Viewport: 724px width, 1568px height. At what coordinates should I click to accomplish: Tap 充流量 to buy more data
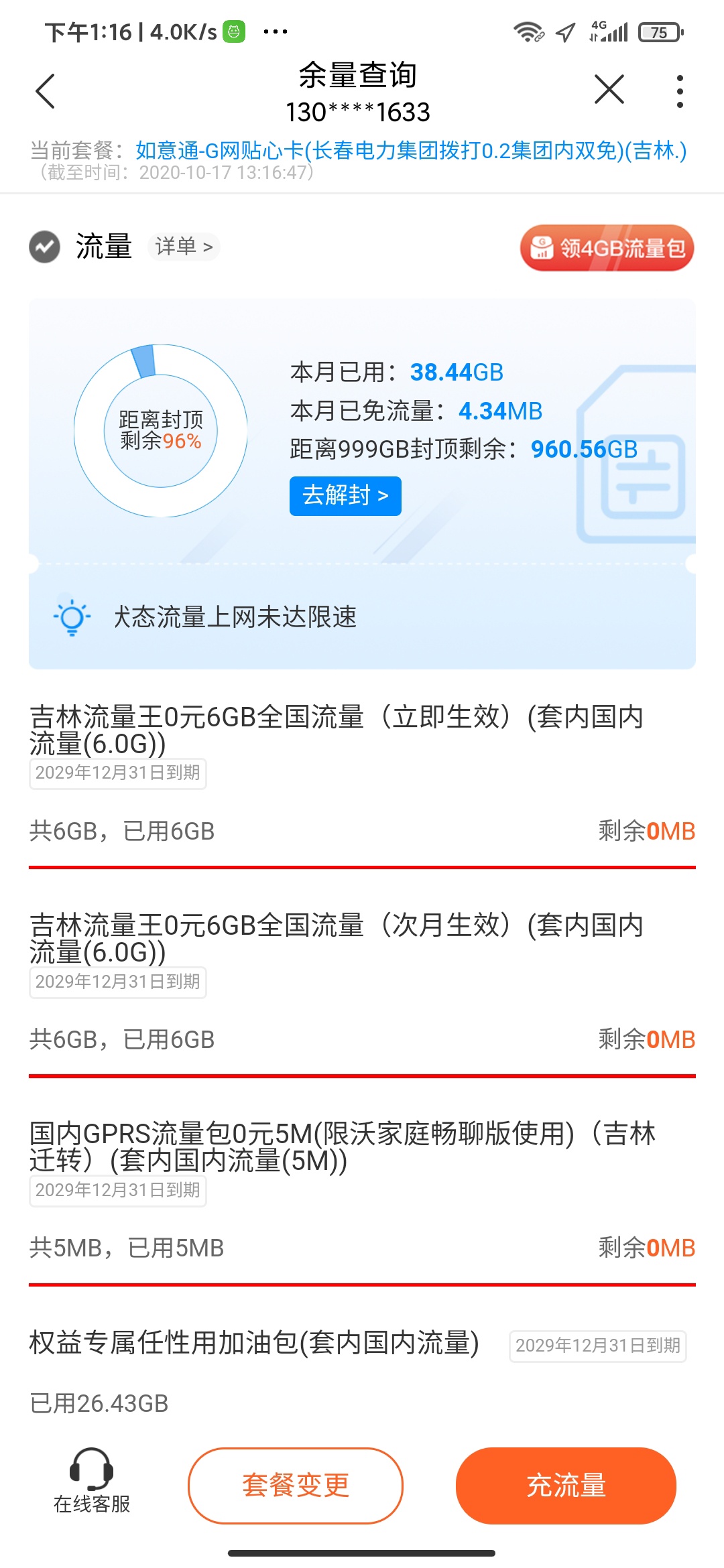click(566, 1485)
